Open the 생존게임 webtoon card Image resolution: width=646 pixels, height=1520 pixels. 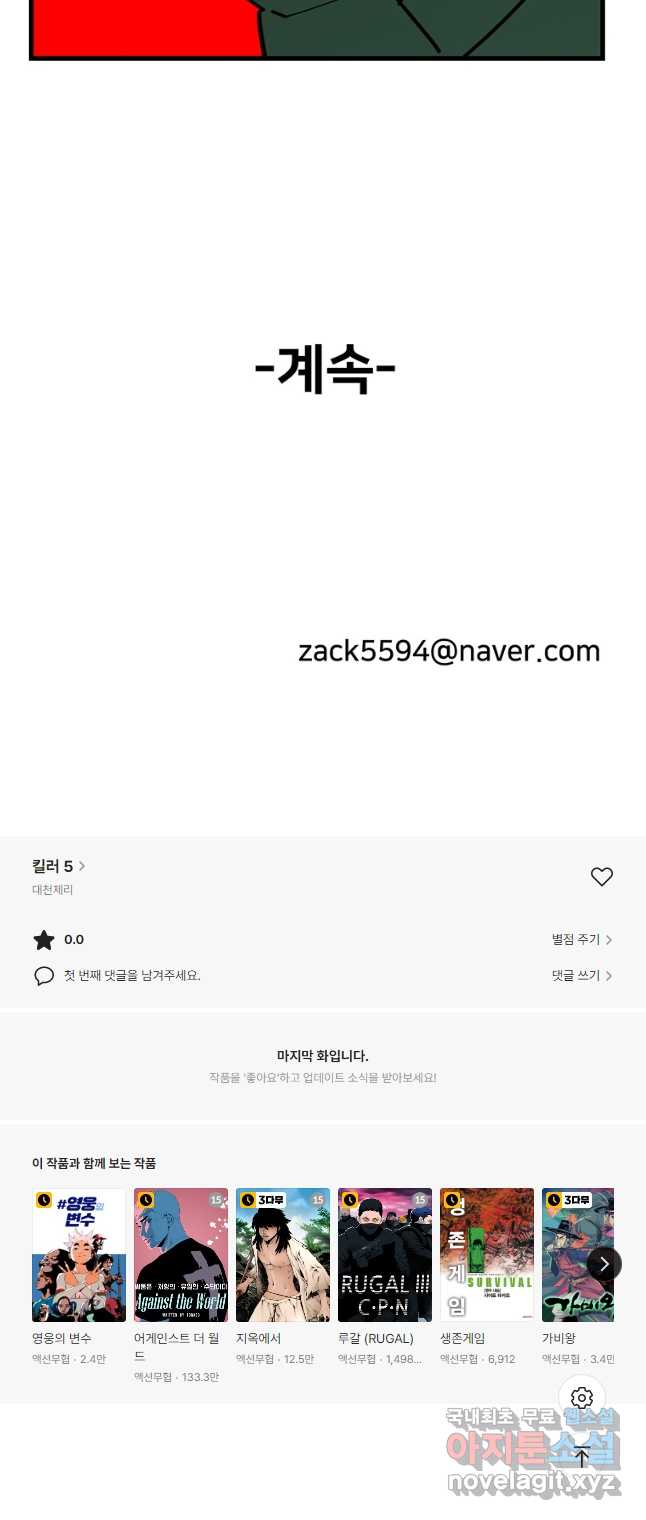click(x=487, y=1255)
